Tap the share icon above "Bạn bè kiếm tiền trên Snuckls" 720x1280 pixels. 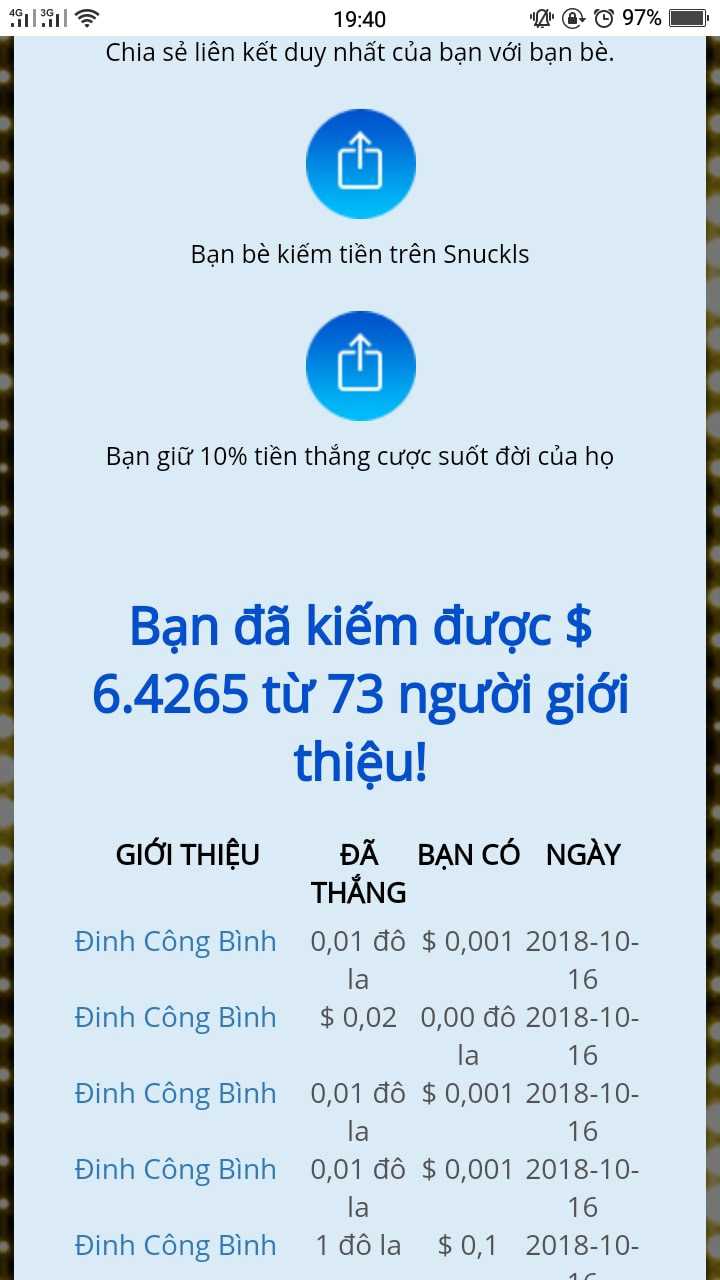360,163
